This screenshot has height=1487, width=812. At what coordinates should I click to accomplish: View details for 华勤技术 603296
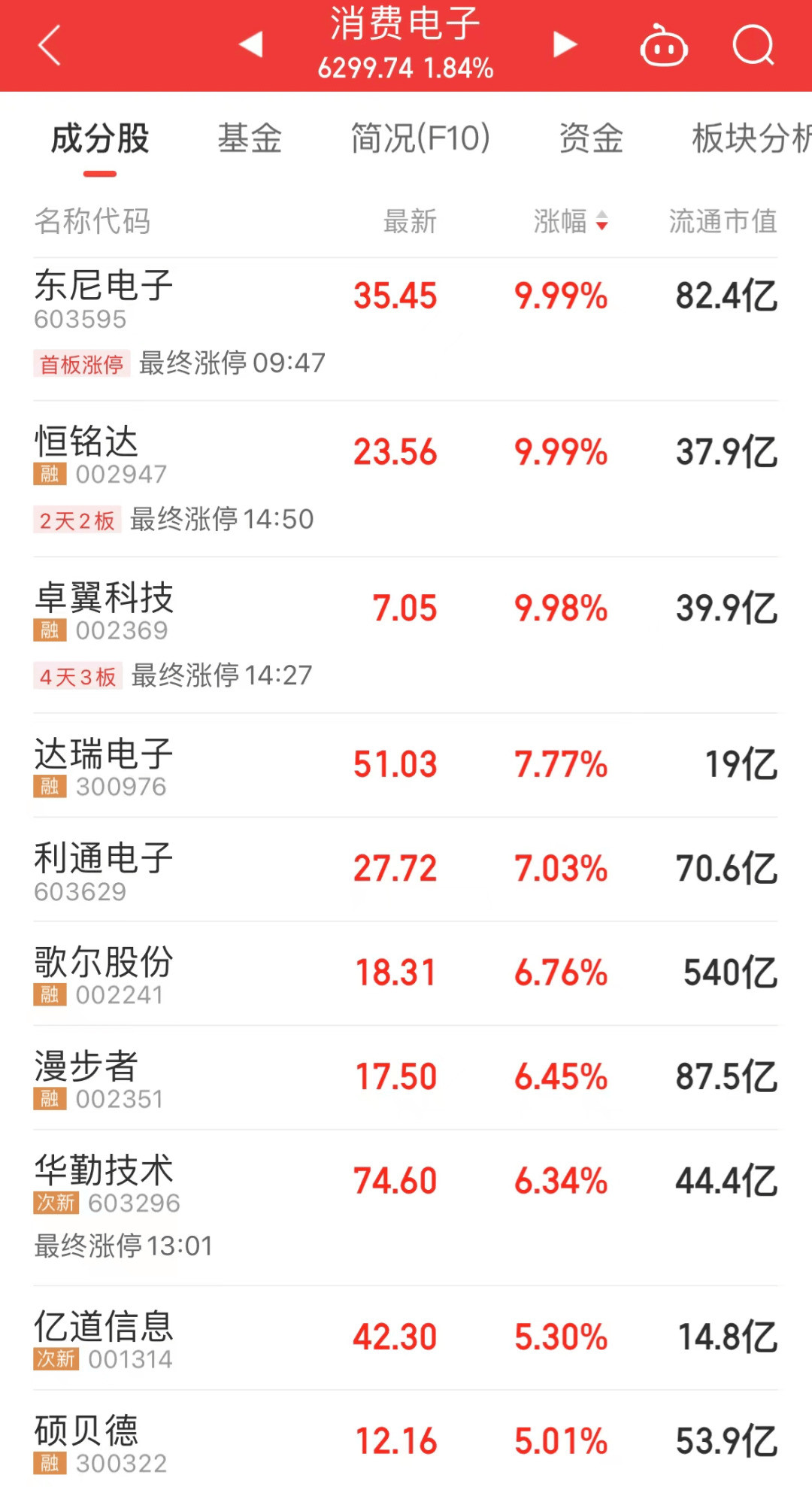pos(105,1182)
